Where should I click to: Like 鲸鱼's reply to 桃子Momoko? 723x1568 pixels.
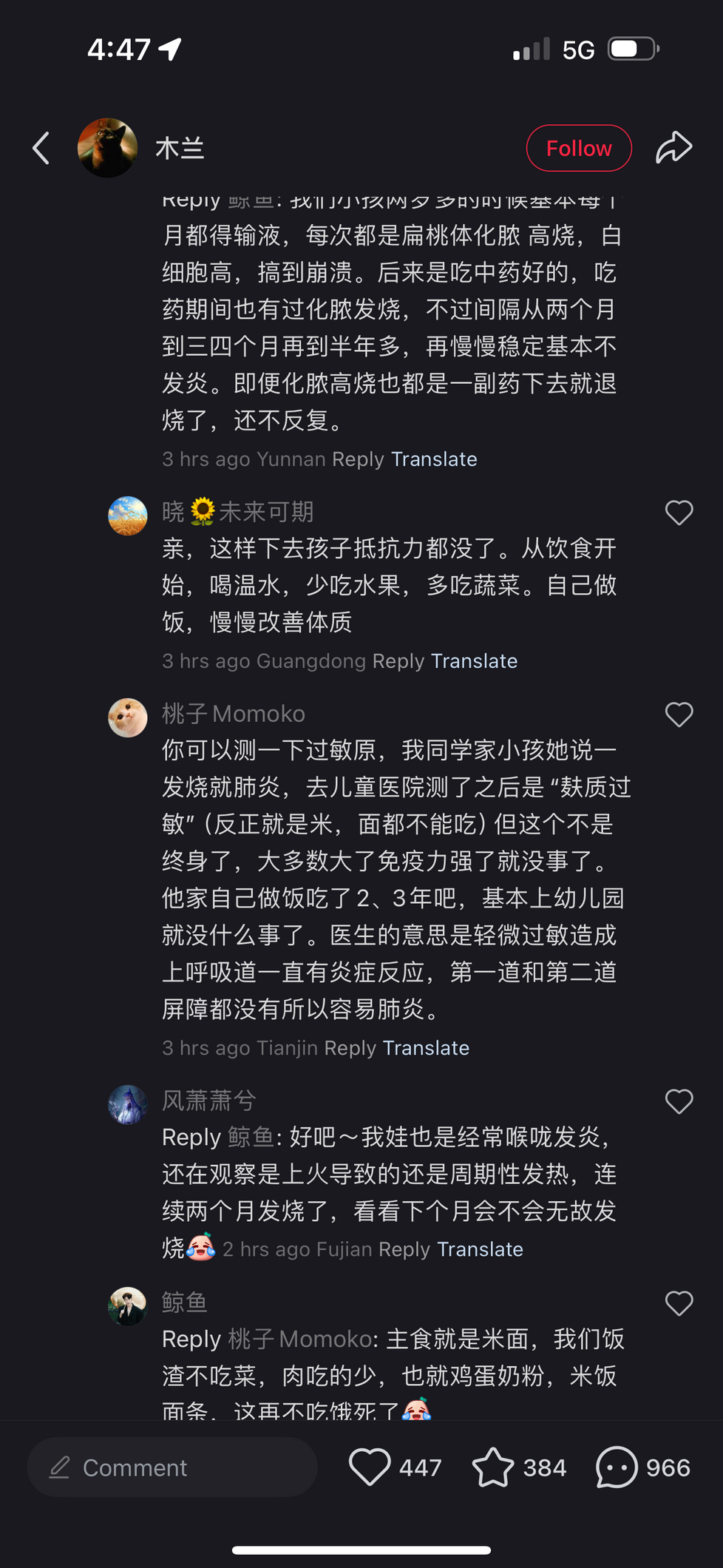pyautogui.click(x=679, y=1303)
